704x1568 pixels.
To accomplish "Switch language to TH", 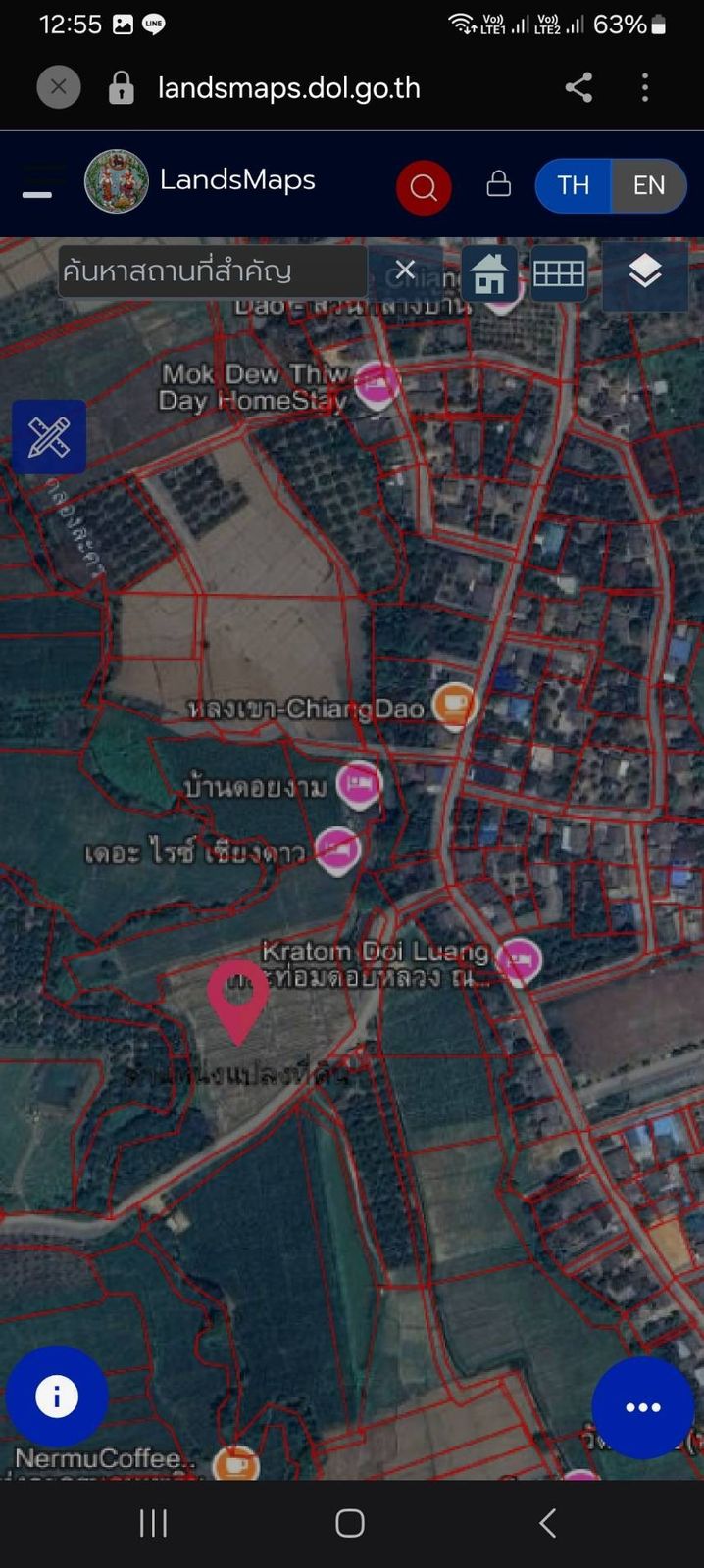I will [x=574, y=185].
